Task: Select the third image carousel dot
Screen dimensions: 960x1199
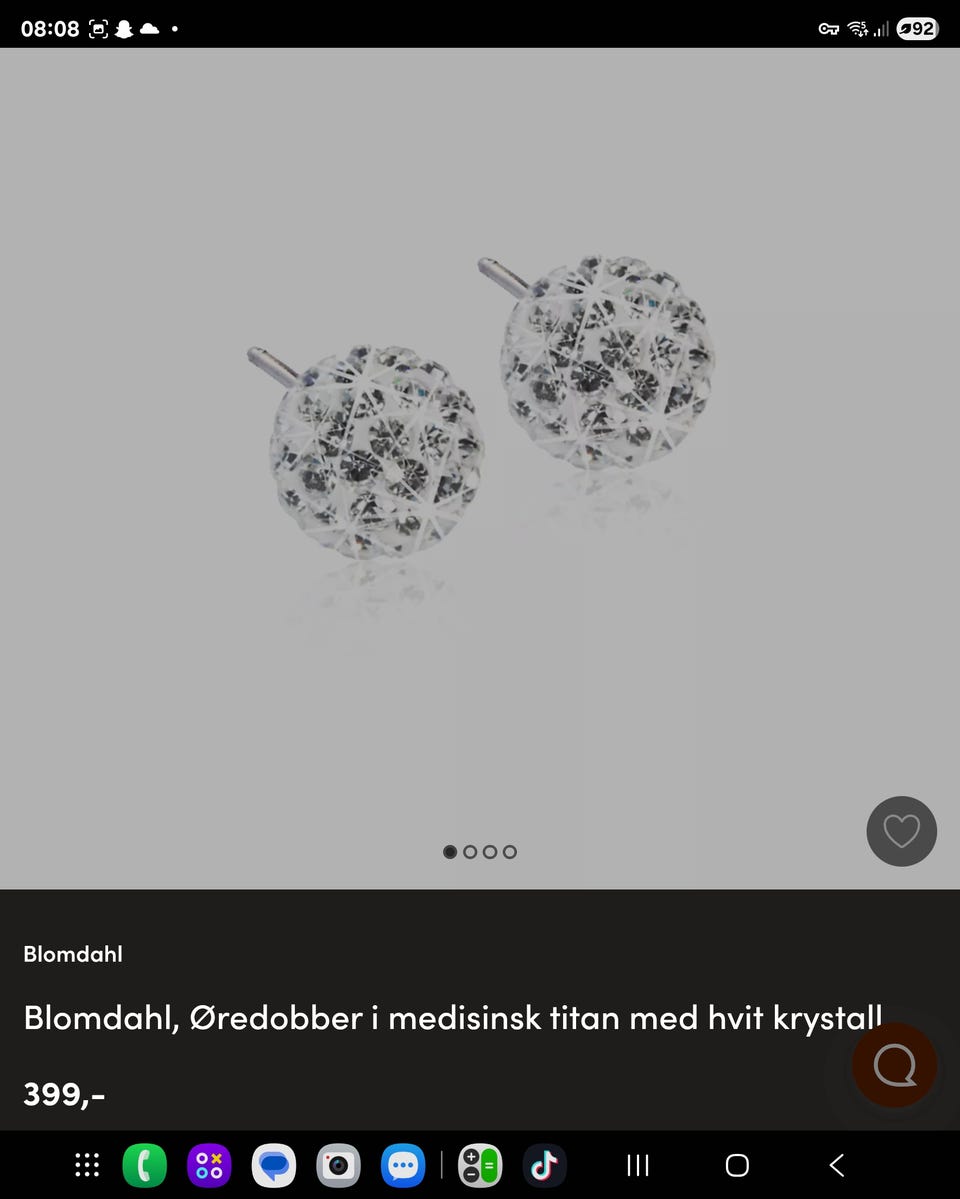Action: 490,851
